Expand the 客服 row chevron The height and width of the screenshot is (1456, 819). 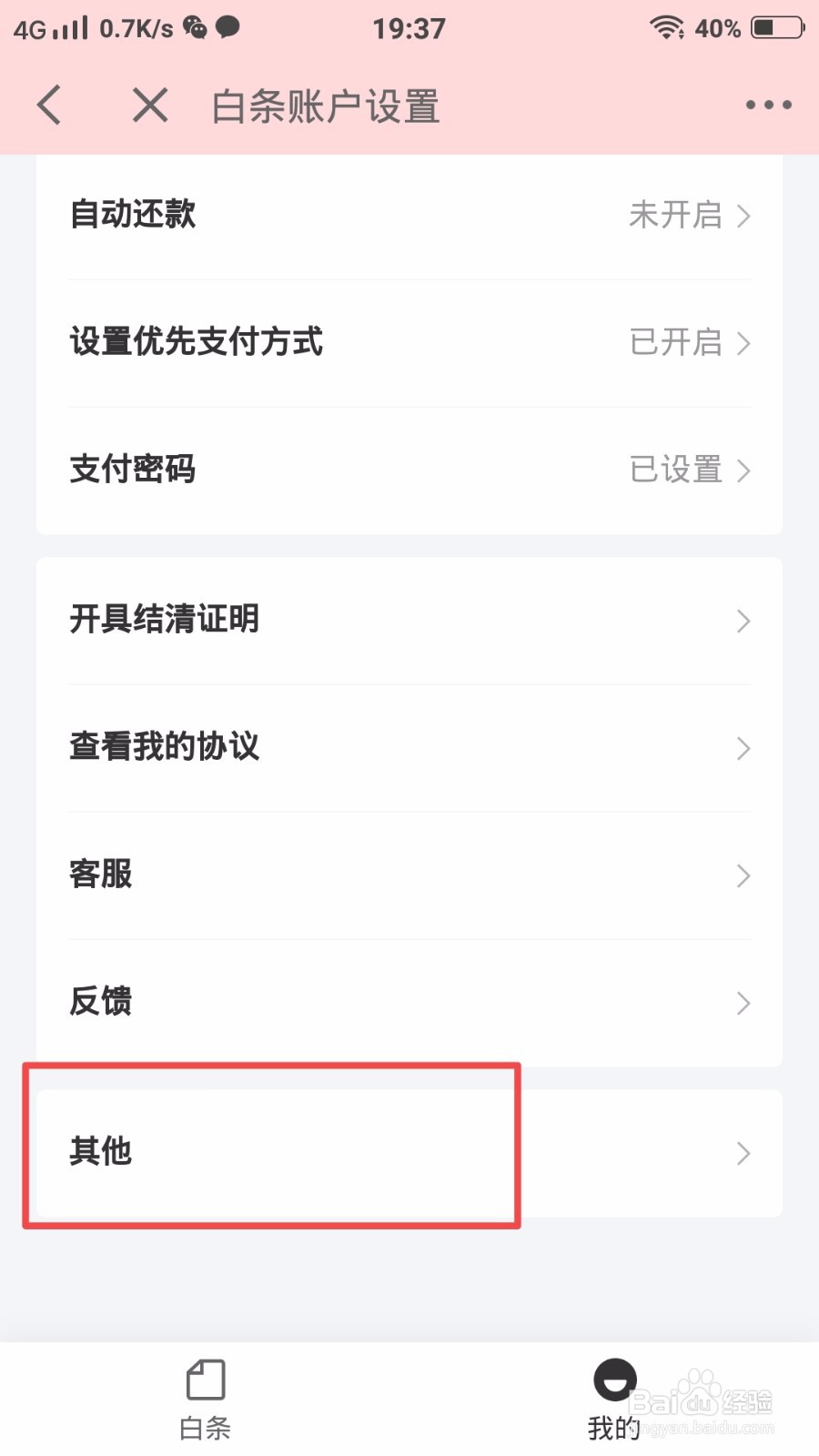pos(743,875)
